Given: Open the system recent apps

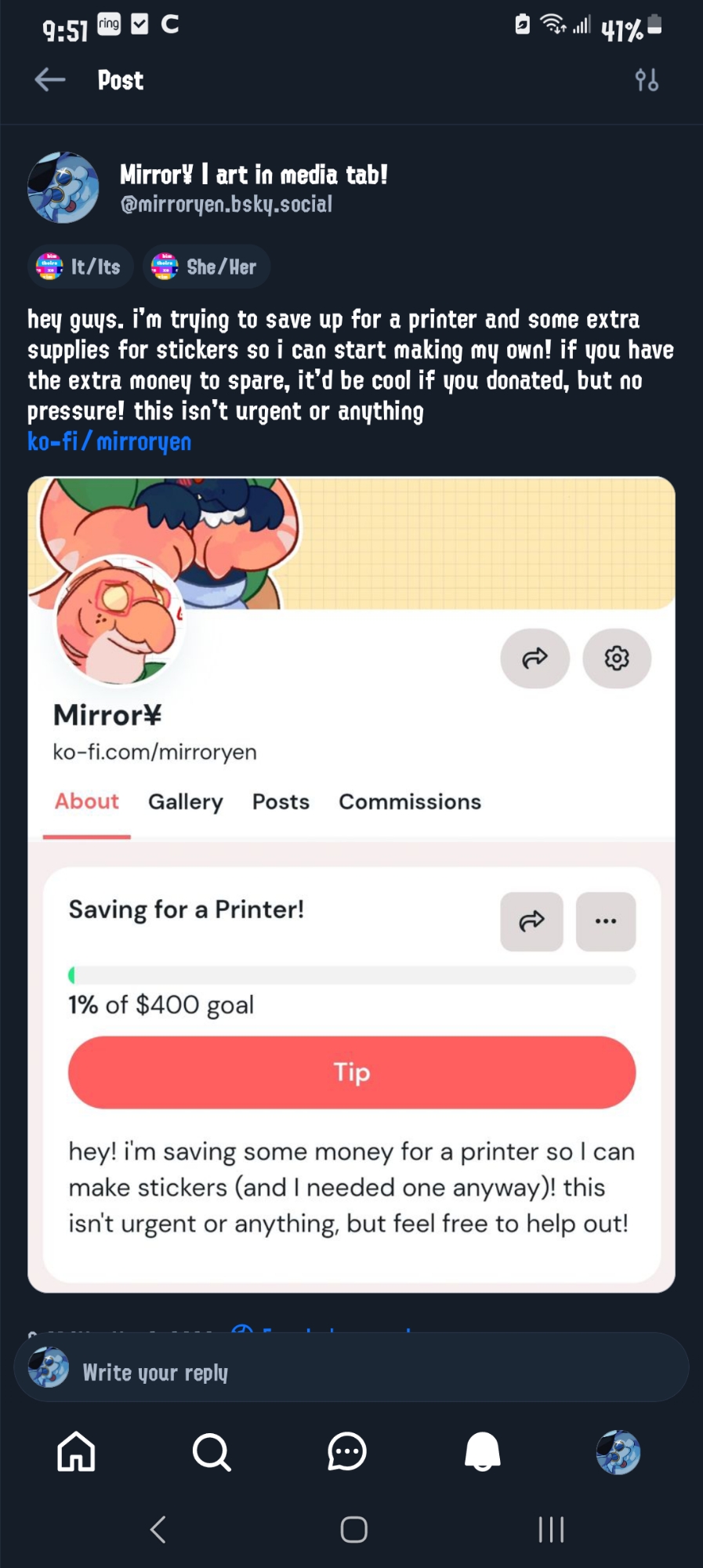Looking at the screenshot, I should click(x=551, y=1530).
